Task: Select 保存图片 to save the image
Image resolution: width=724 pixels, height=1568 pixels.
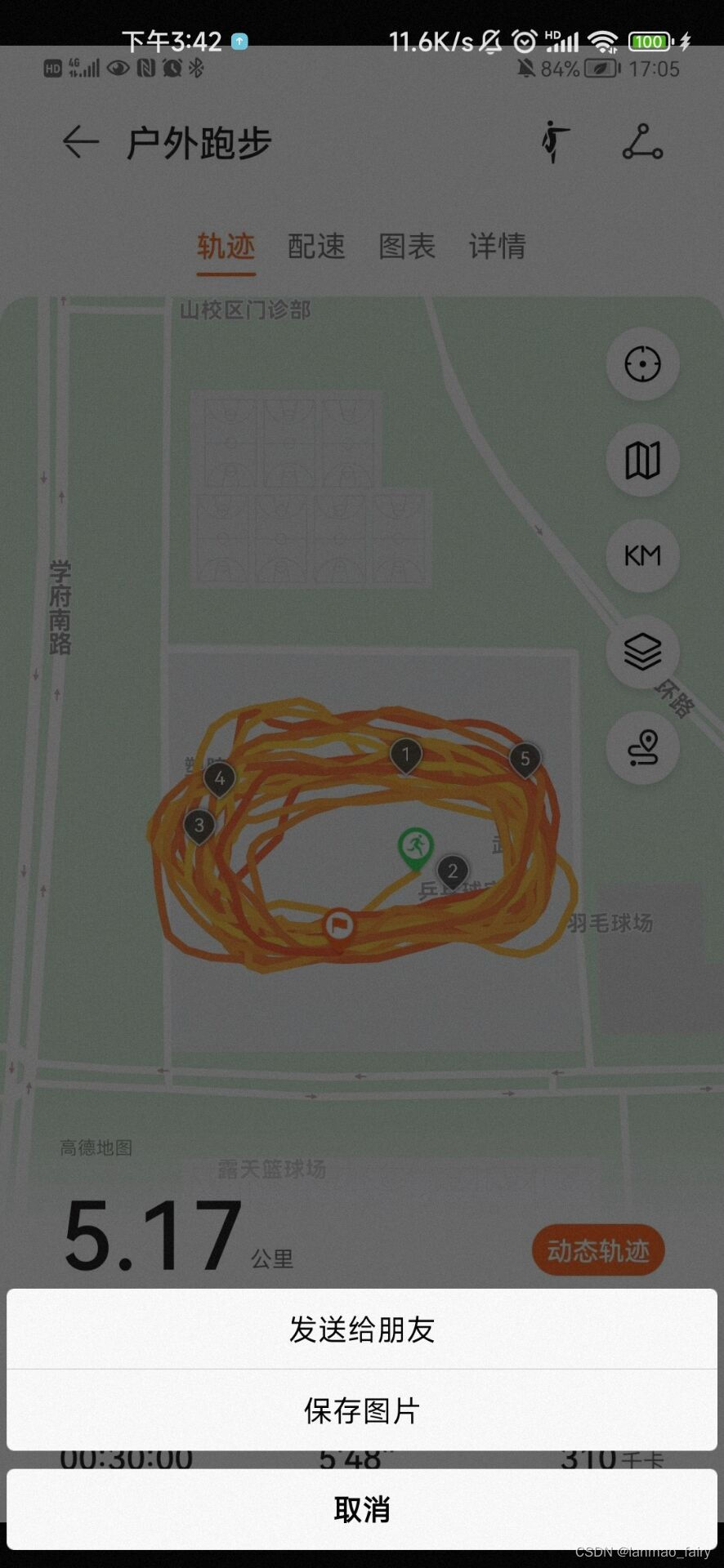Action: [362, 1410]
